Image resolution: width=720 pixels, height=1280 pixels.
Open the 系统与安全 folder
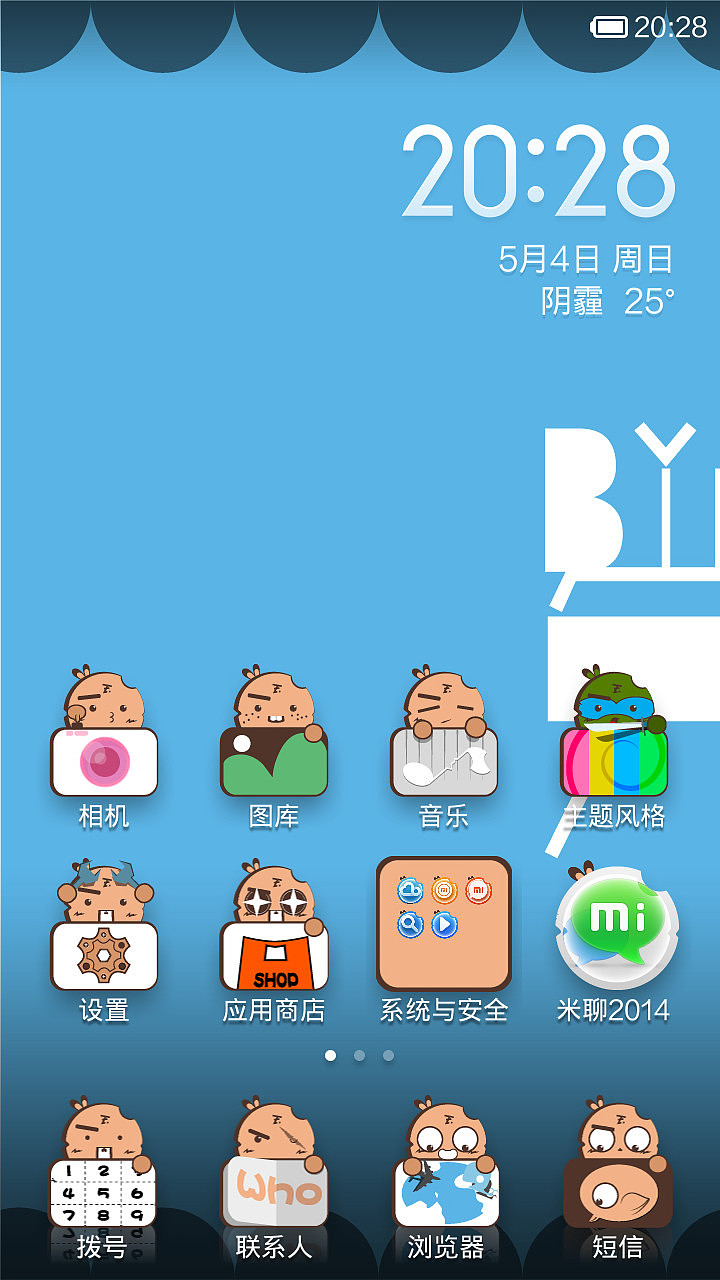[443, 930]
